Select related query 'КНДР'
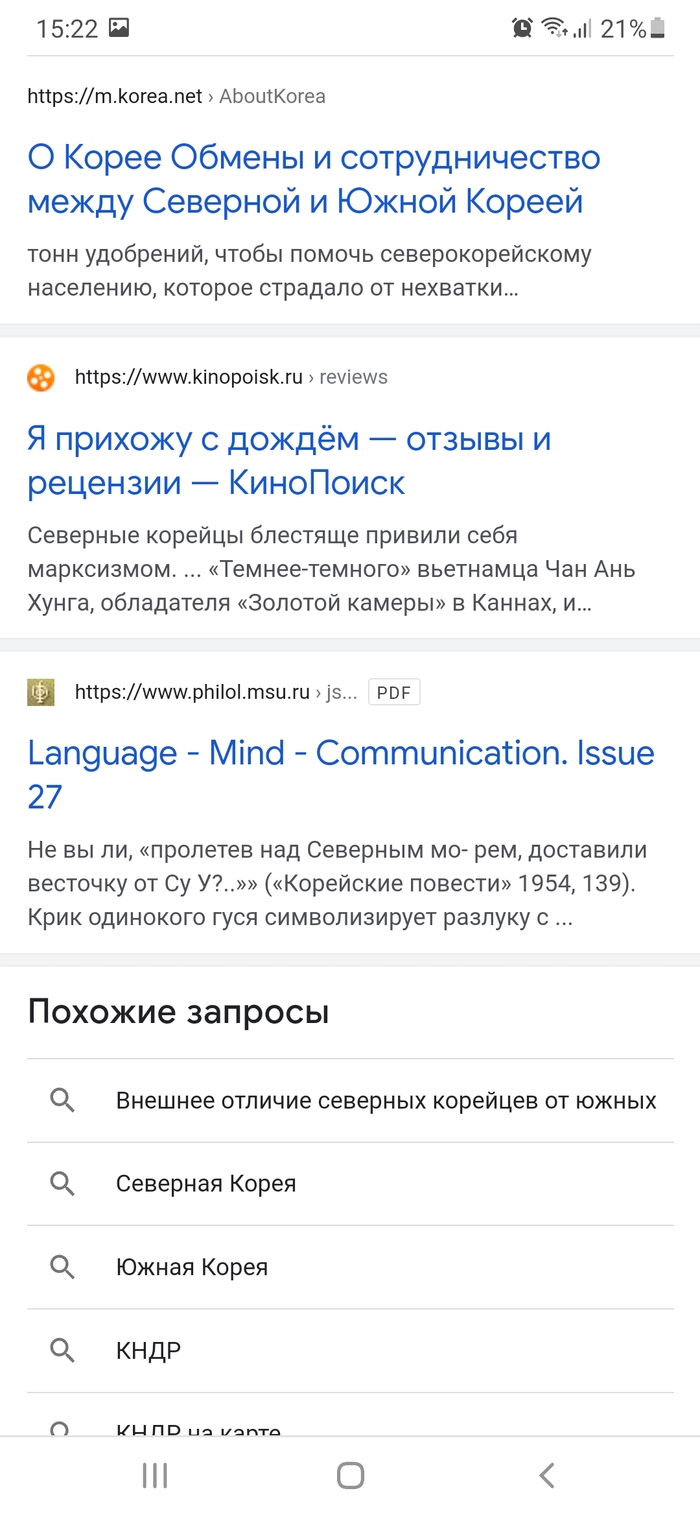The height and width of the screenshot is (1517, 700). tap(148, 1351)
